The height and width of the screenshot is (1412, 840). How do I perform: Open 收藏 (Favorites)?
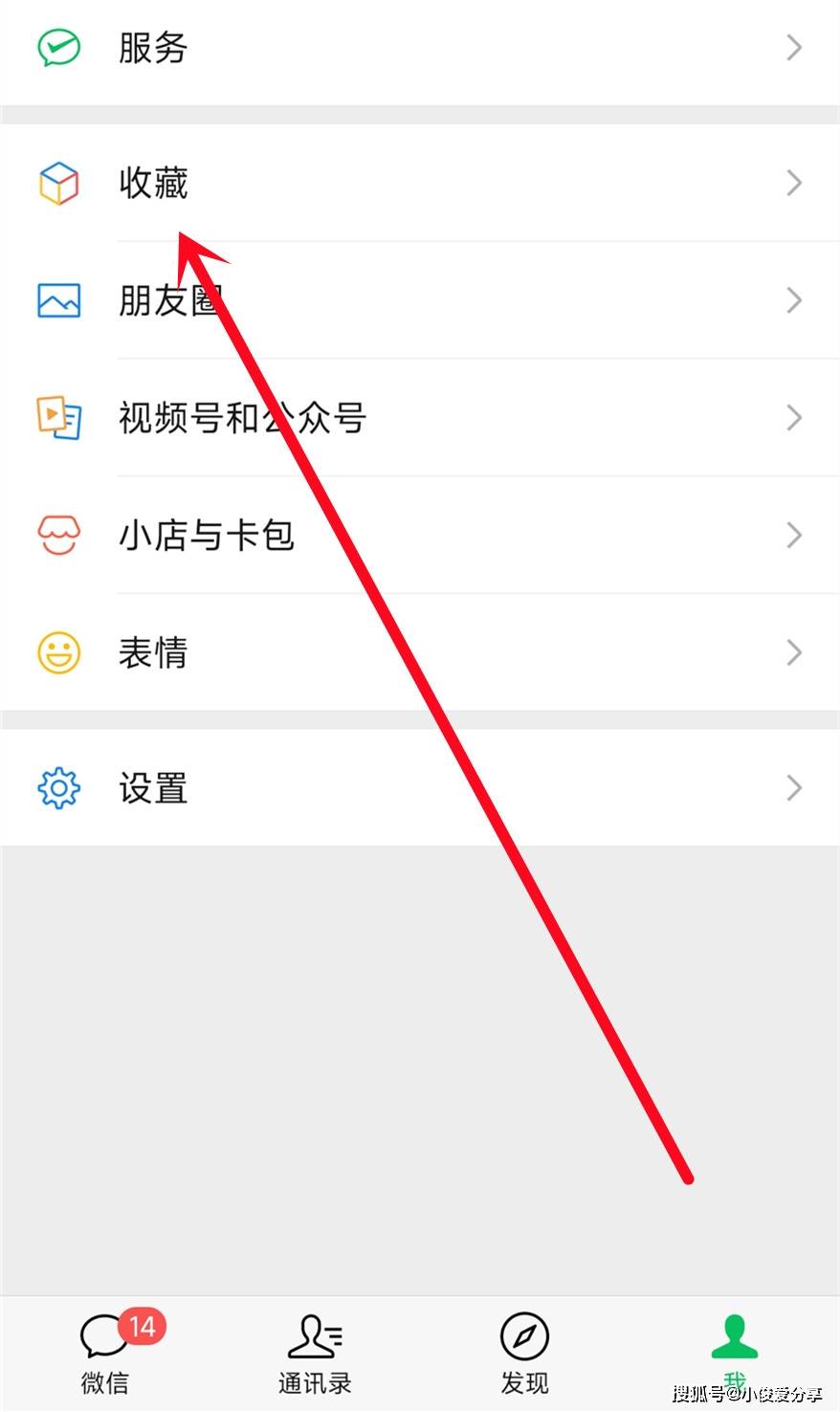pos(153,183)
